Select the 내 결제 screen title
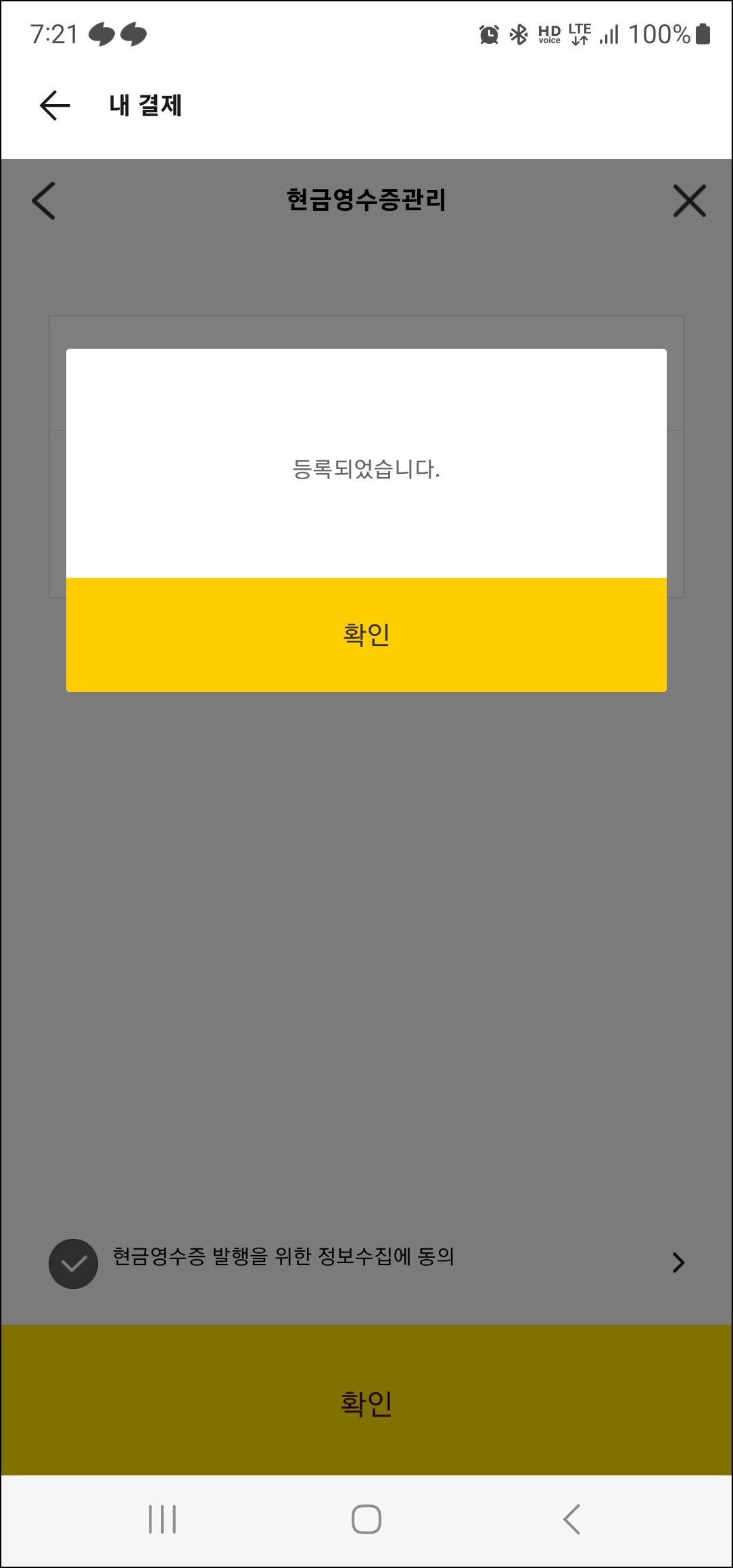733x1568 pixels. pyautogui.click(x=145, y=105)
